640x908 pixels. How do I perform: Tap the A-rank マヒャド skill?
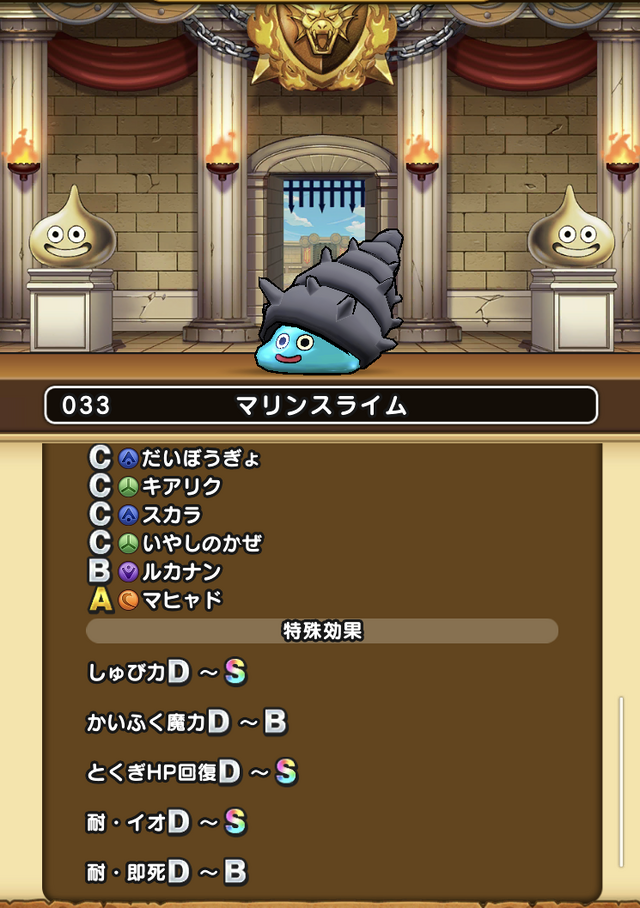(x=182, y=600)
